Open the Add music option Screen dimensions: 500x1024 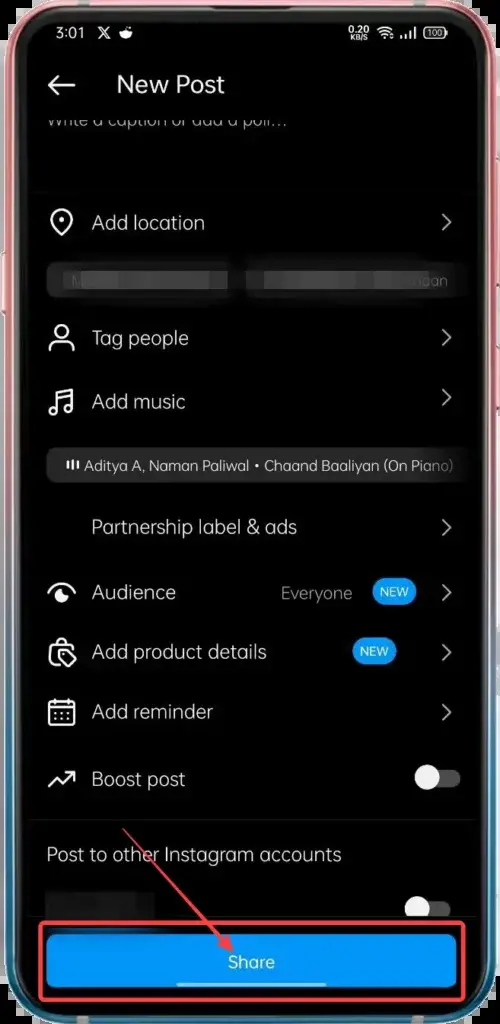tap(250, 401)
